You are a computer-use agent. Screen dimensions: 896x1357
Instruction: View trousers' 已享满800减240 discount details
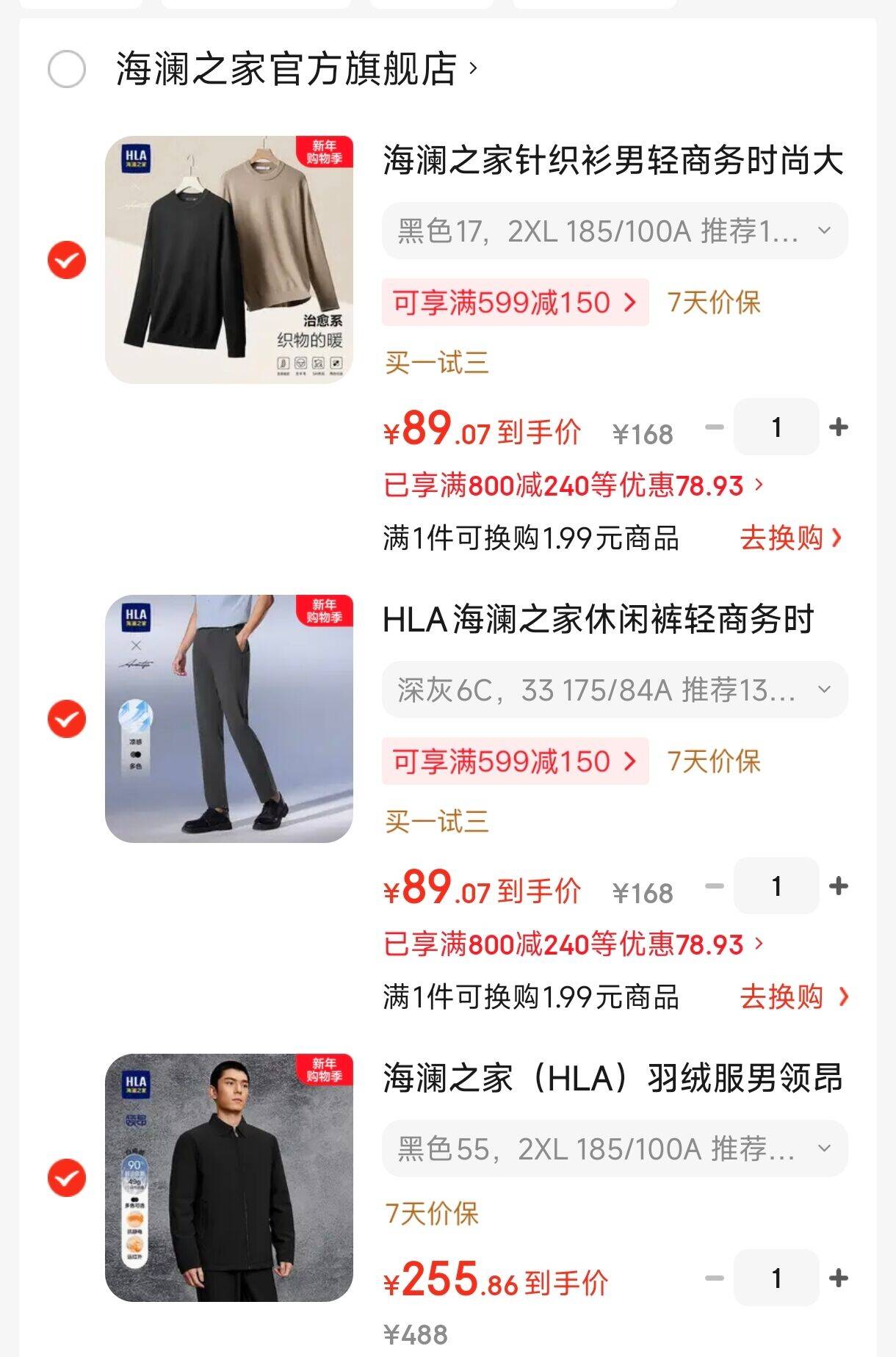pyautogui.click(x=573, y=944)
